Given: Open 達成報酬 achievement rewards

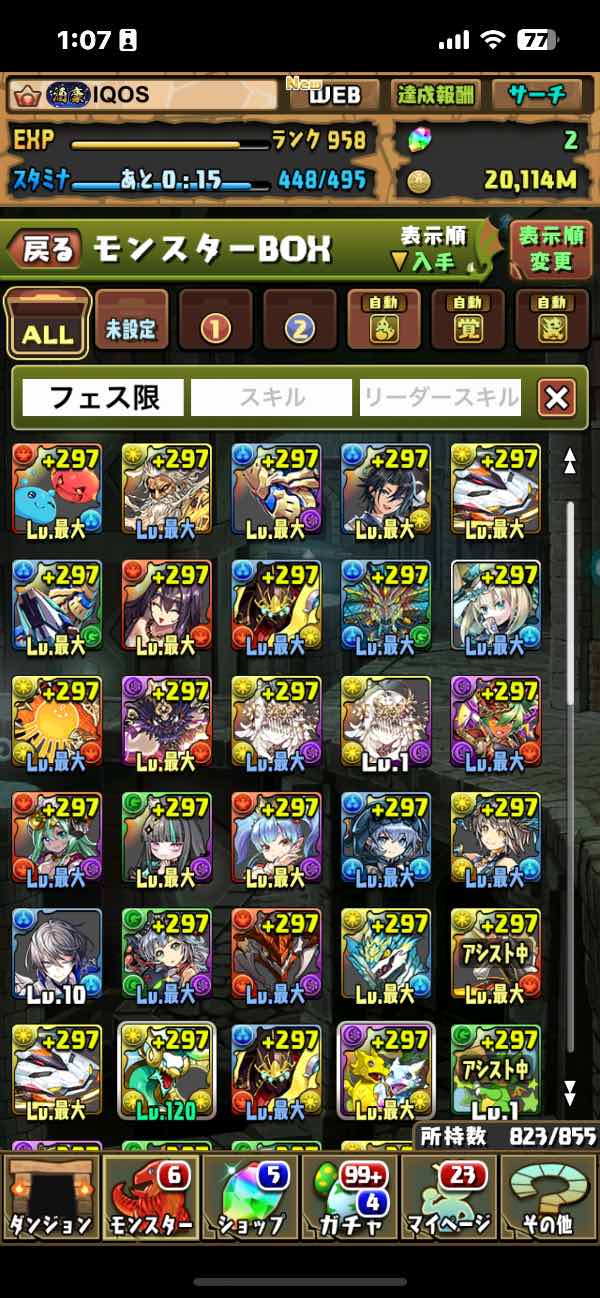Looking at the screenshot, I should point(436,95).
